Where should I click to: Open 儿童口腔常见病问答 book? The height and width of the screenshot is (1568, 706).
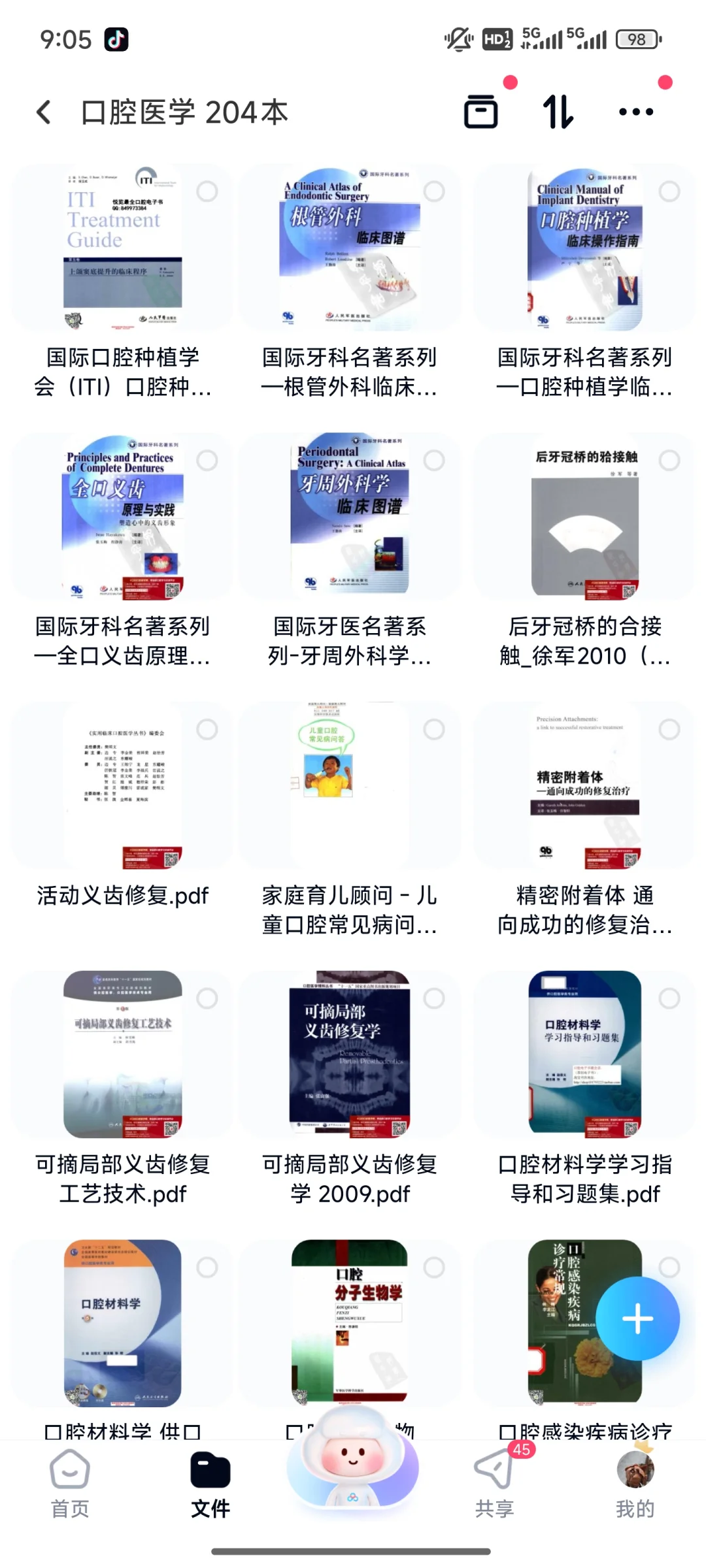[350, 785]
